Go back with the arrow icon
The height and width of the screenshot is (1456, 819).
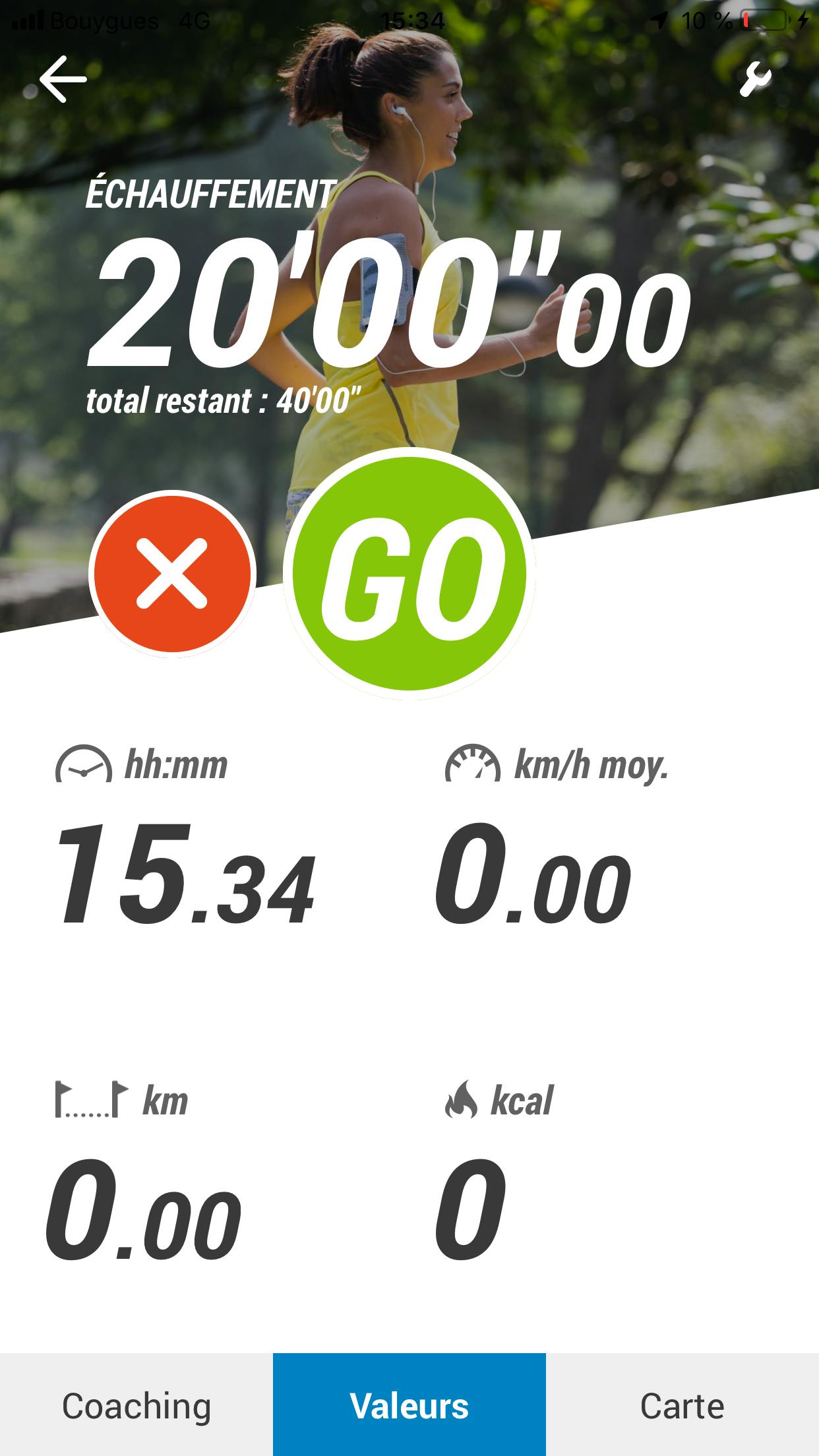[x=63, y=79]
